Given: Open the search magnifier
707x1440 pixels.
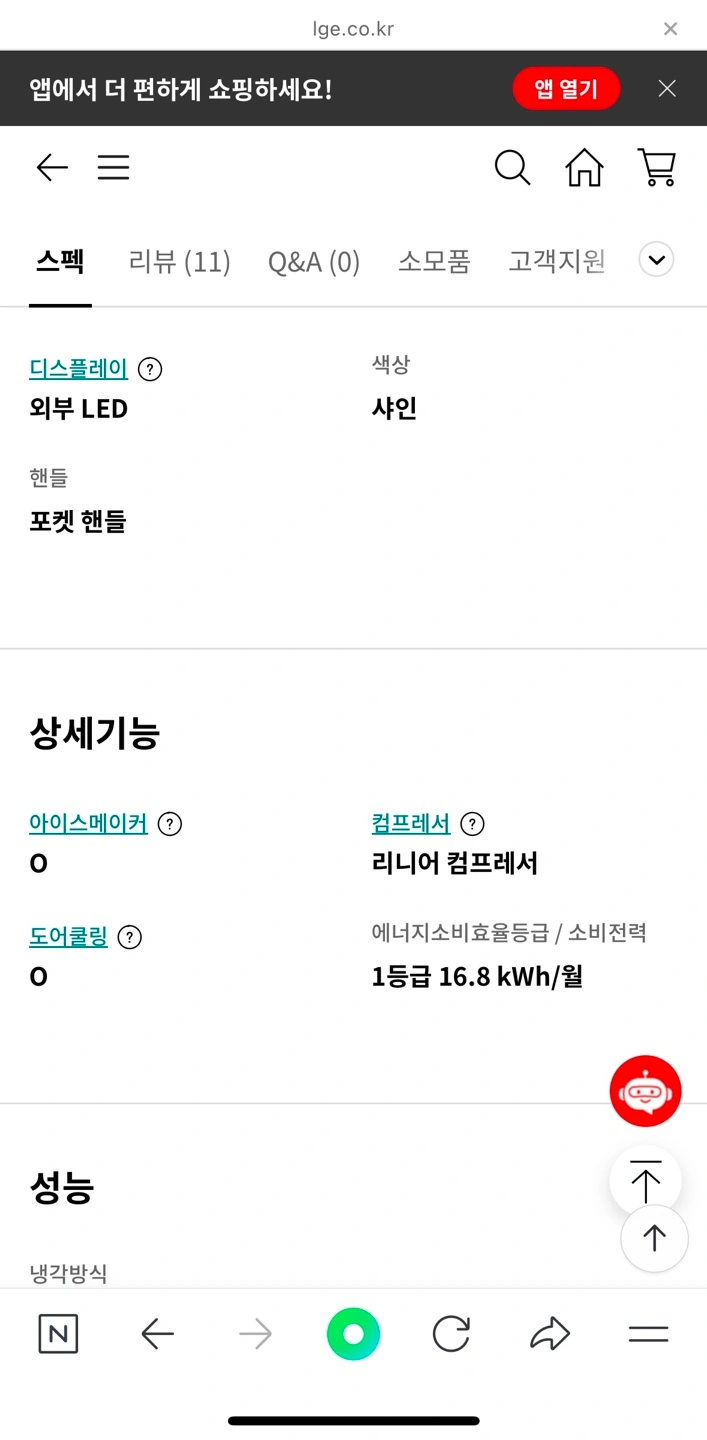Looking at the screenshot, I should [x=512, y=167].
